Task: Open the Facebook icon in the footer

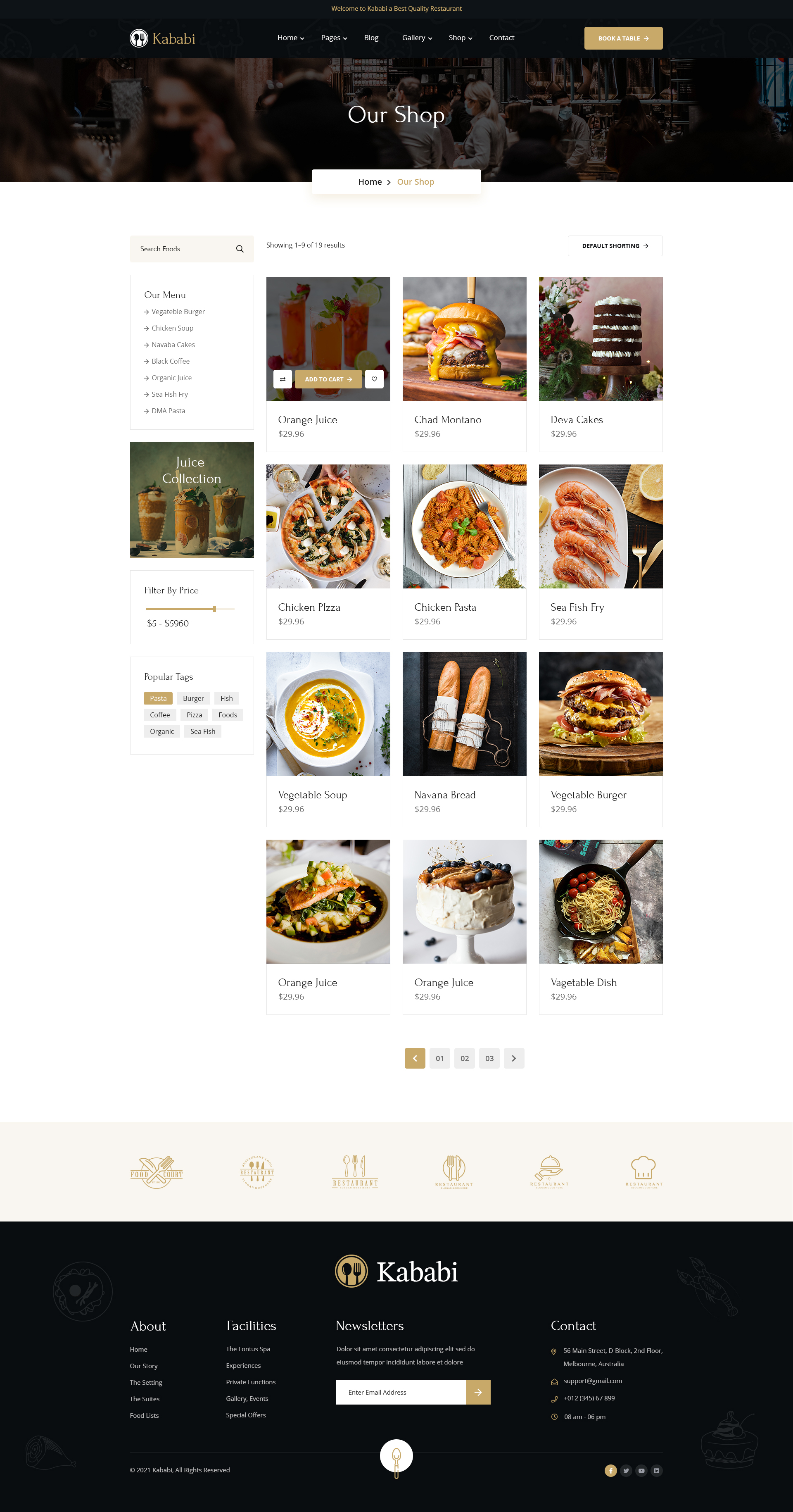Action: [x=610, y=1470]
